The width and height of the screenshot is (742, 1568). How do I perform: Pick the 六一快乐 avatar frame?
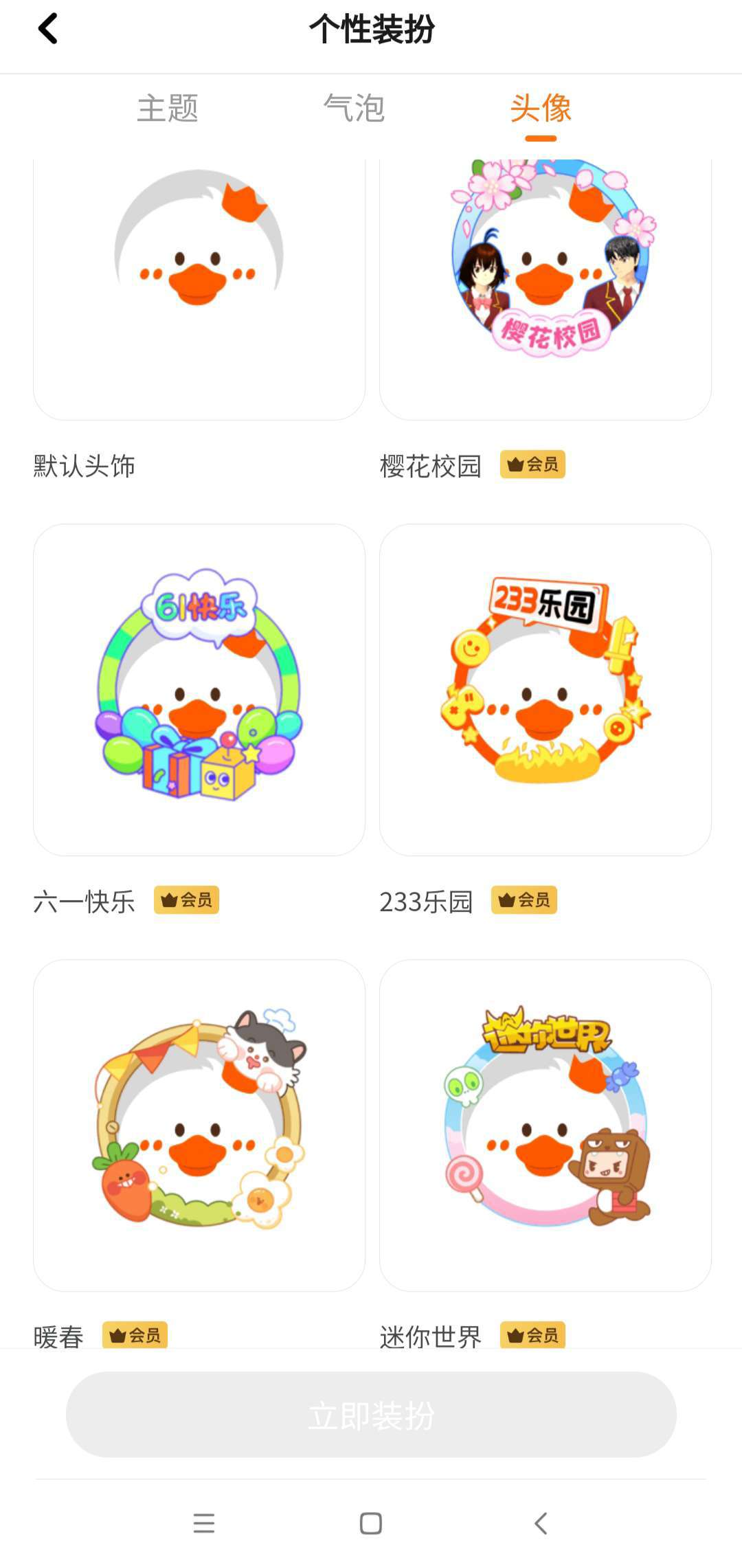click(x=199, y=689)
